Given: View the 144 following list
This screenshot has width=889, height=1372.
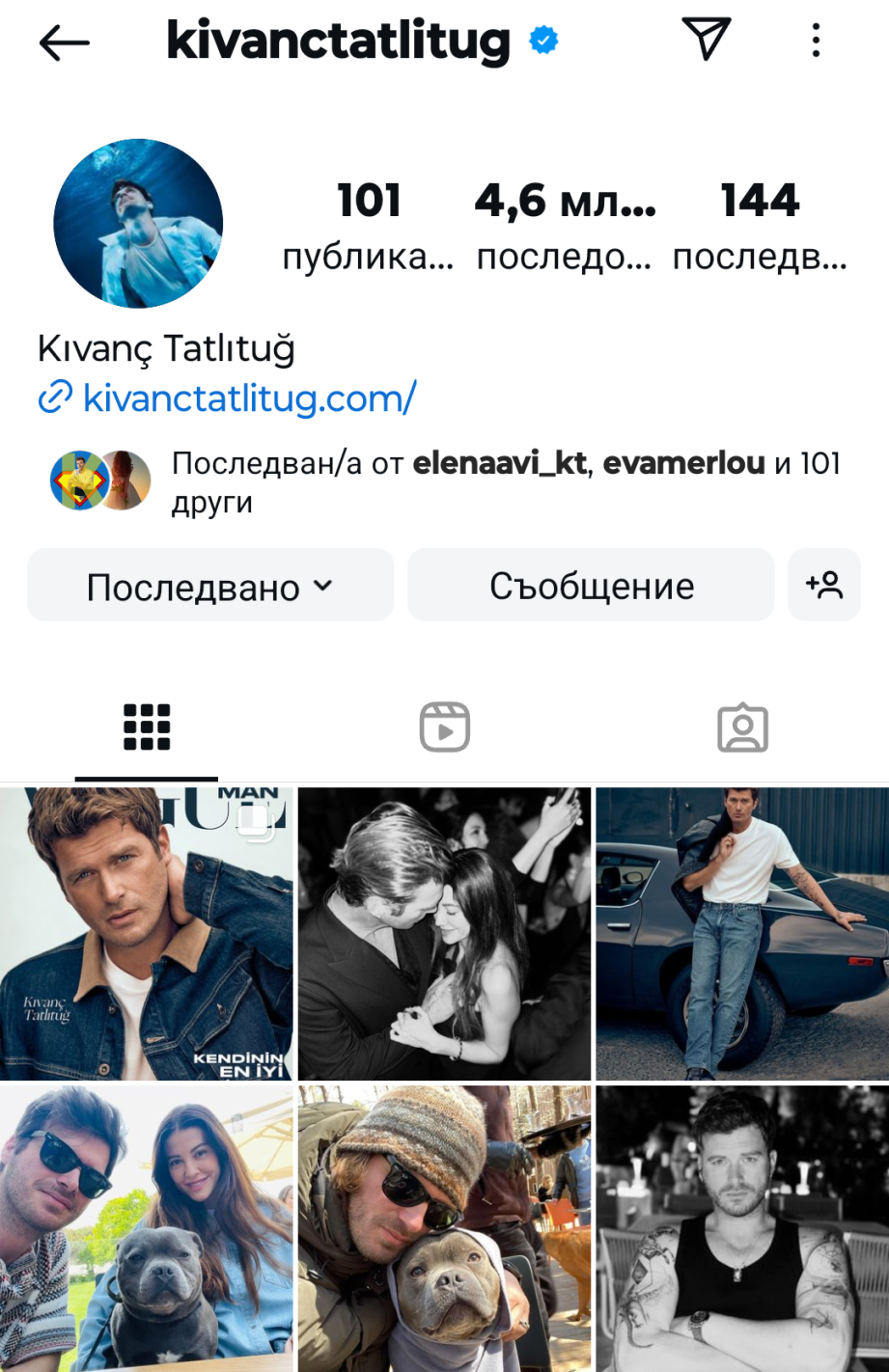Looking at the screenshot, I should point(759,225).
